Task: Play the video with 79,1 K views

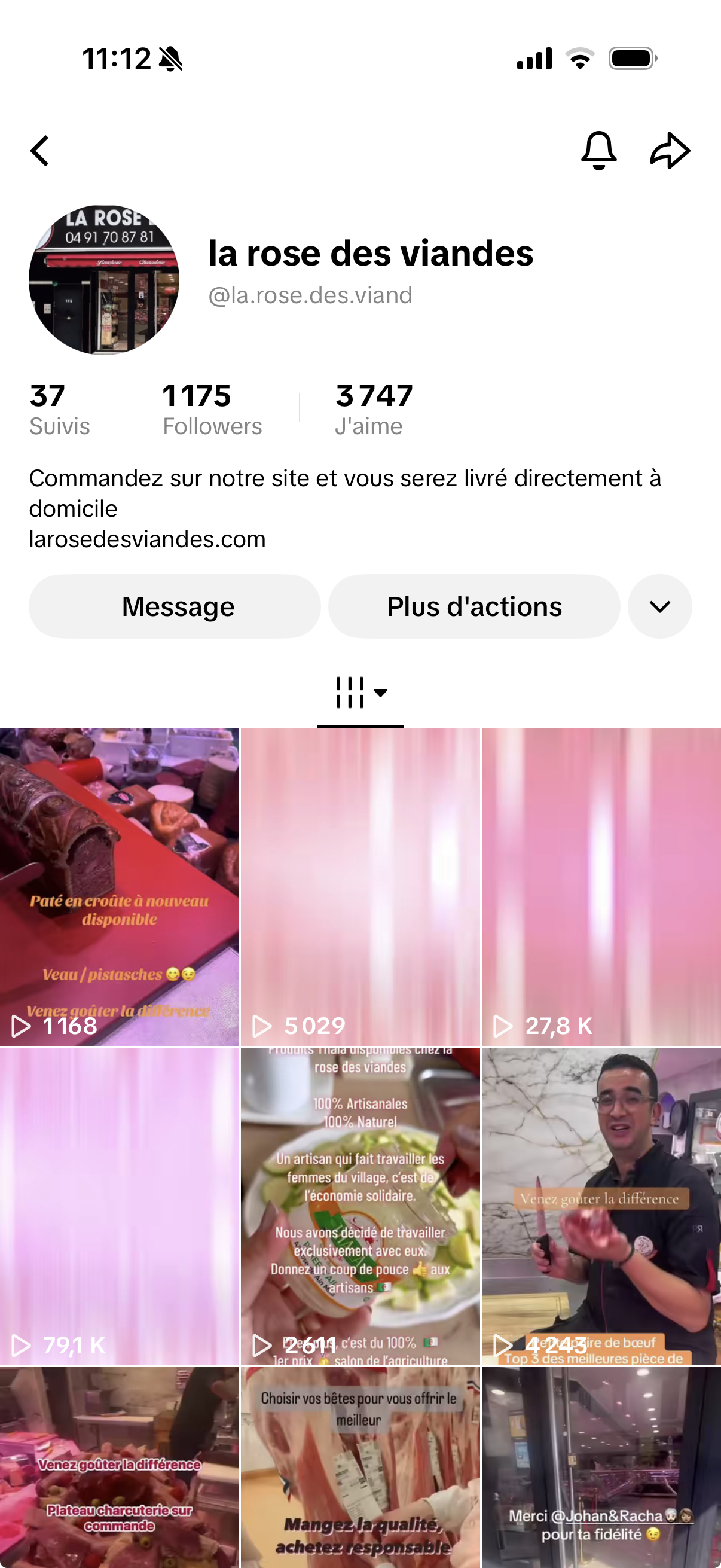Action: click(119, 1205)
